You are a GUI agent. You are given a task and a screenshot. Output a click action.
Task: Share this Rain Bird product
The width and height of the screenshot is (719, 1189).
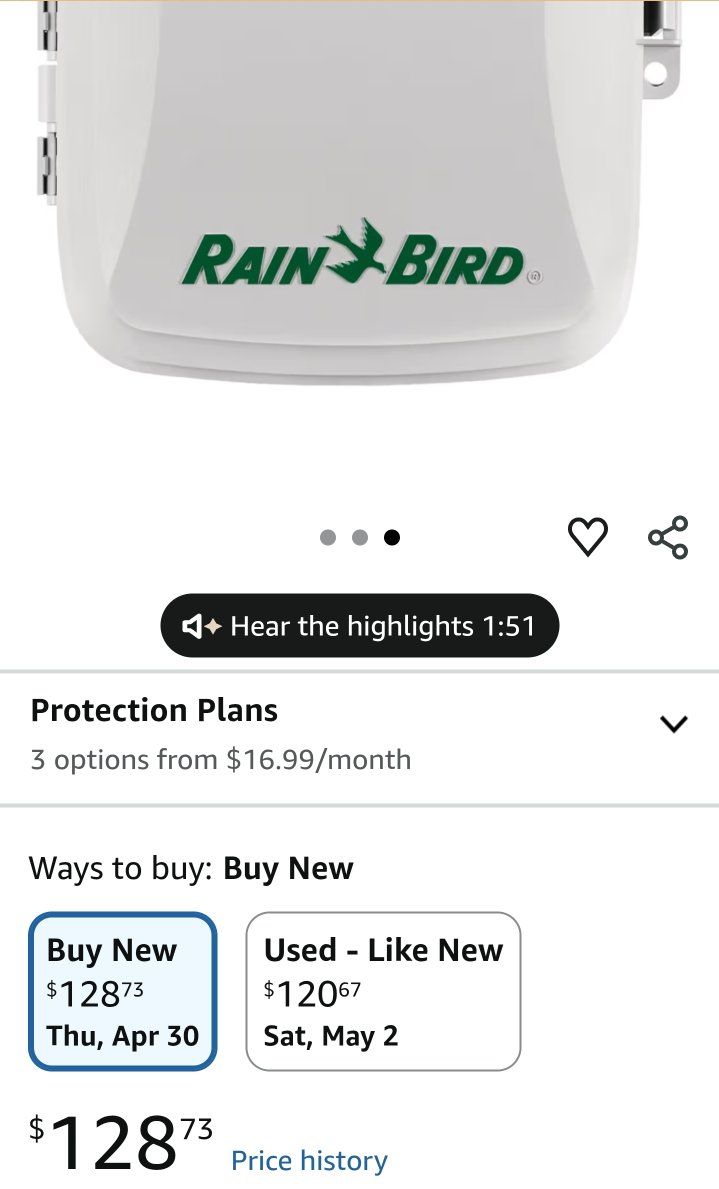pyautogui.click(x=668, y=537)
